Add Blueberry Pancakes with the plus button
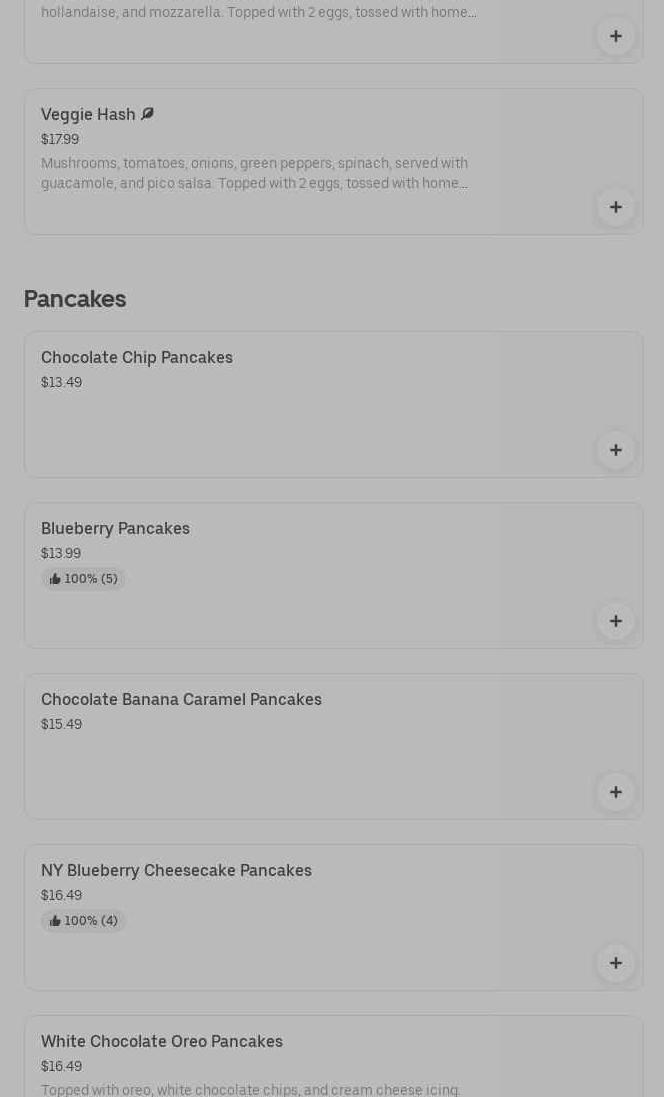The height and width of the screenshot is (1097, 664). point(616,621)
